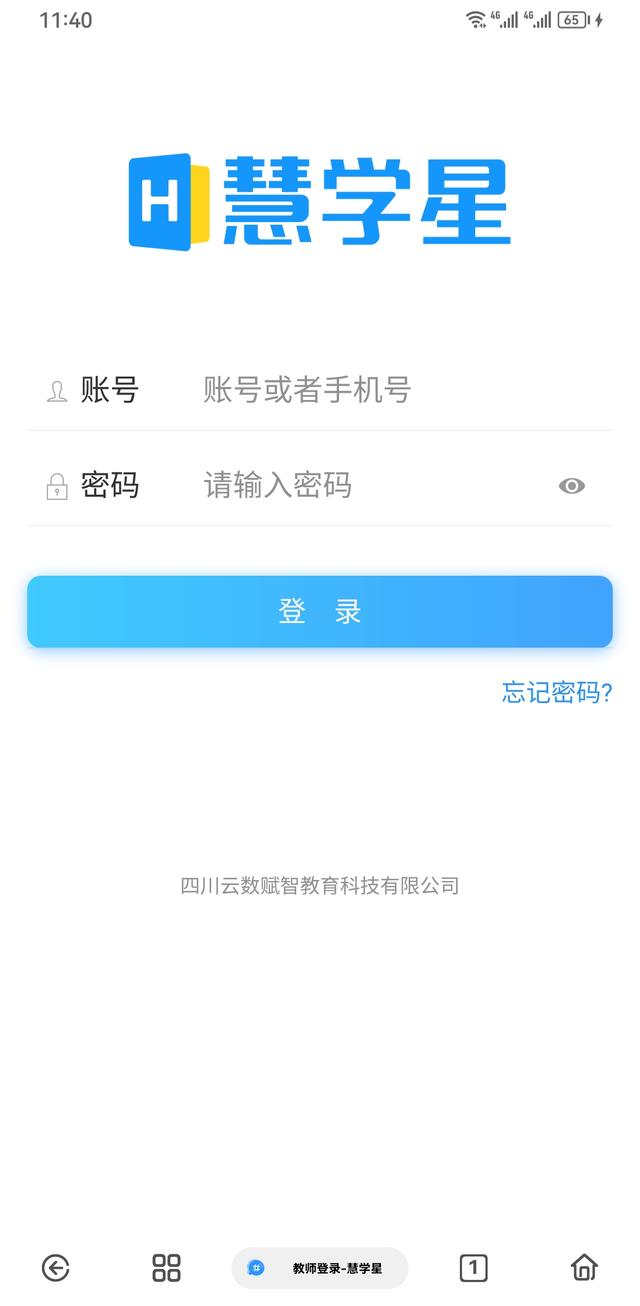Open the browser menu grid icon
This screenshot has height=1306, width=640.
tap(166, 1268)
